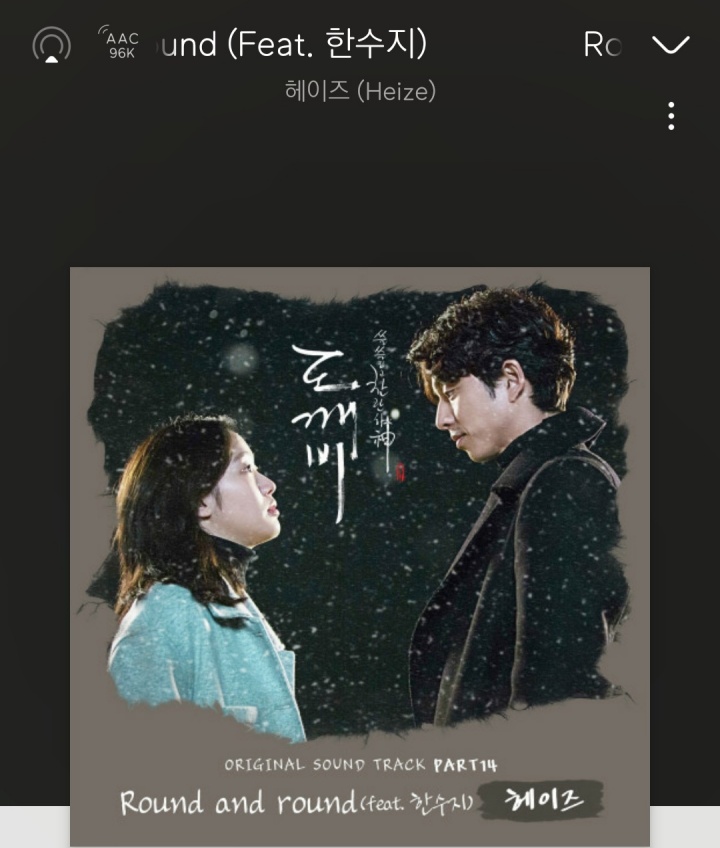
Task: Open the cast/AirPlay output icon
Action: (51, 45)
